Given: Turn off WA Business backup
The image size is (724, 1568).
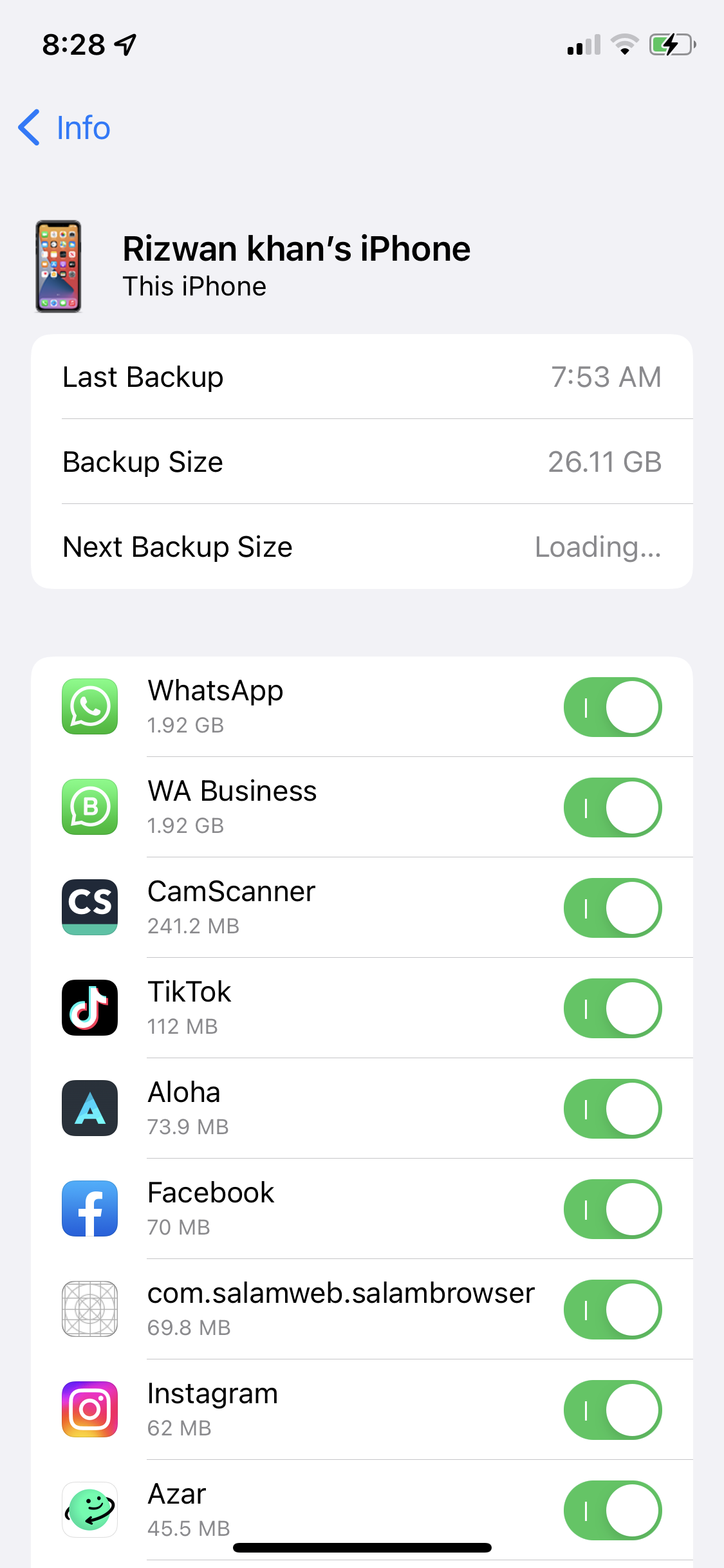Looking at the screenshot, I should (x=613, y=807).
